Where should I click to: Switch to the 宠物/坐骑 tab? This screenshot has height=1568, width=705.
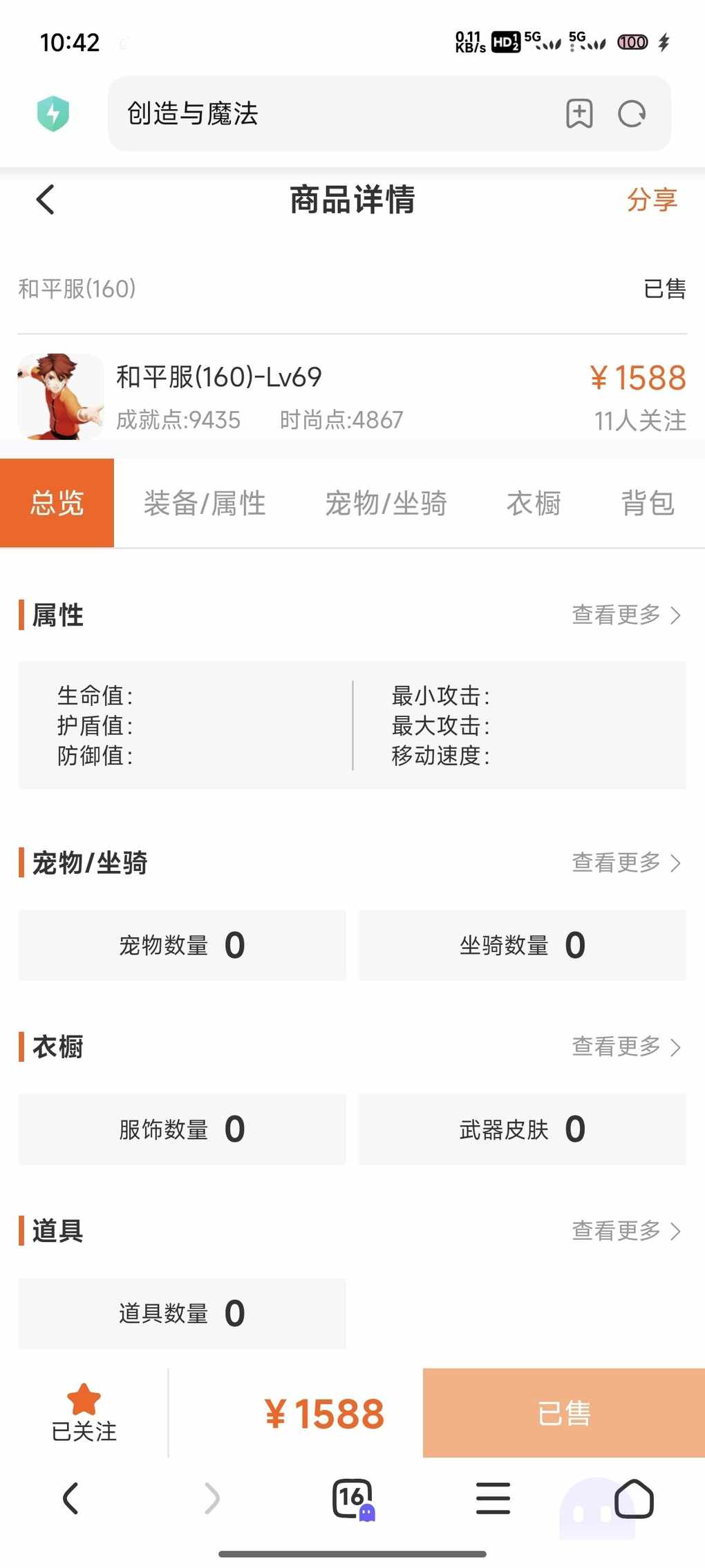click(386, 503)
